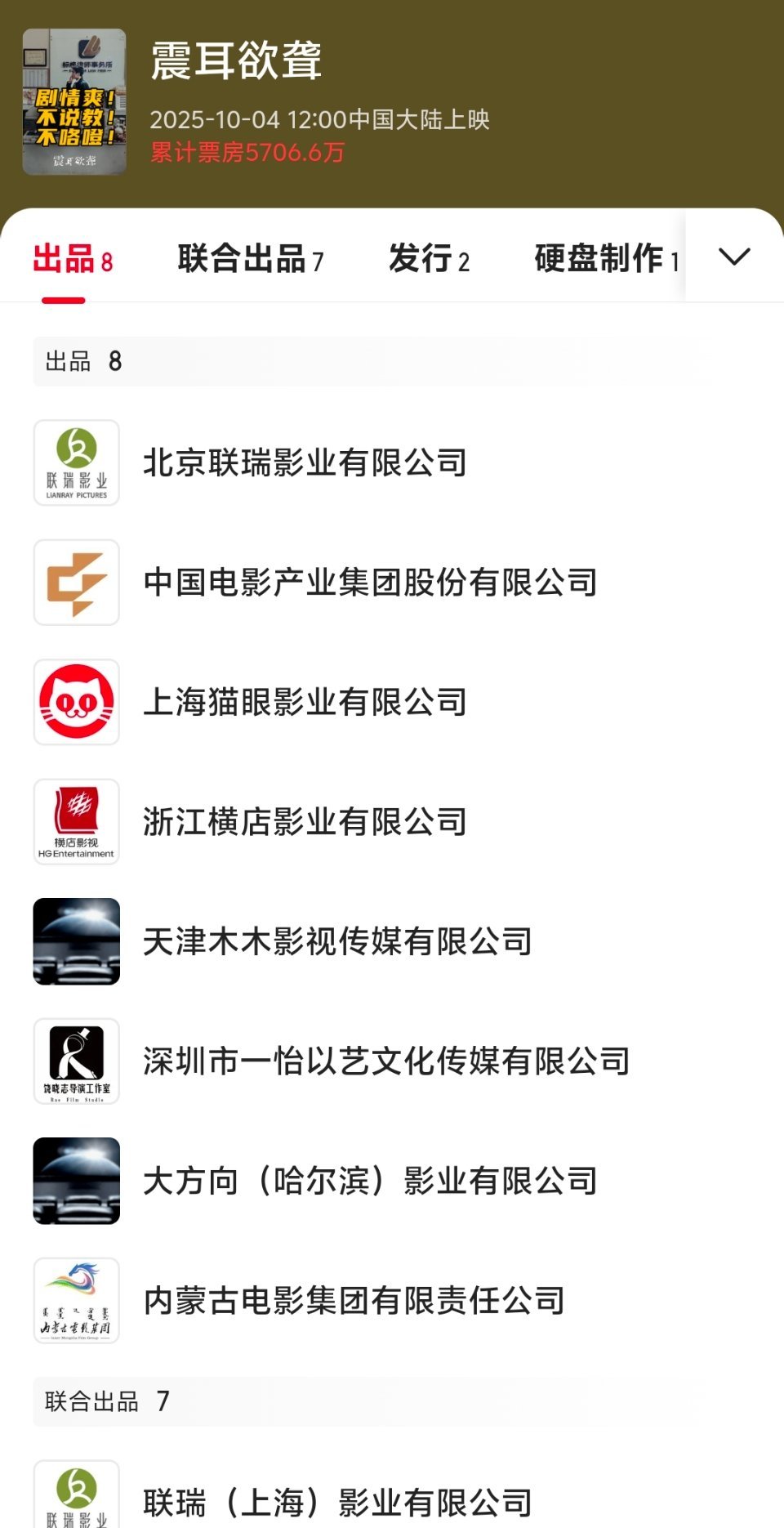Screen dimensions: 784x1528
Task: Tap 内蒙古电影集团有限责任公司 row
Action: pyautogui.click(x=354, y=1301)
